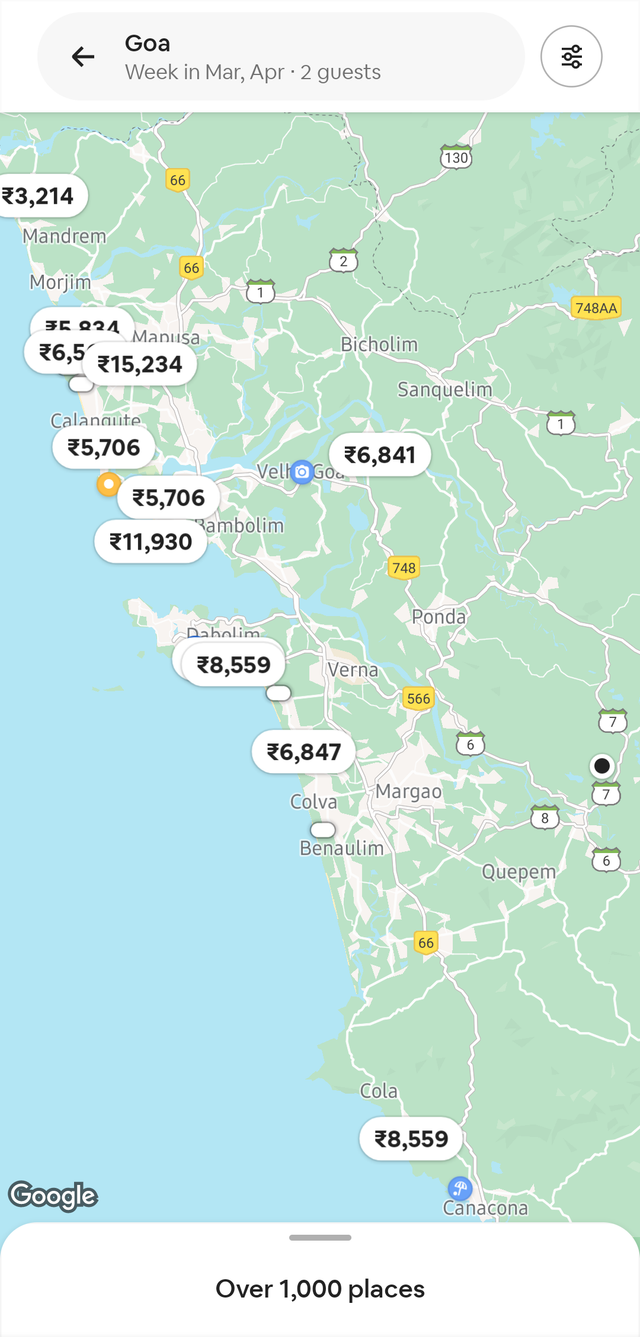Open the ₹5,706 listing near Bambolim
The height and width of the screenshot is (1337, 640).
click(169, 498)
